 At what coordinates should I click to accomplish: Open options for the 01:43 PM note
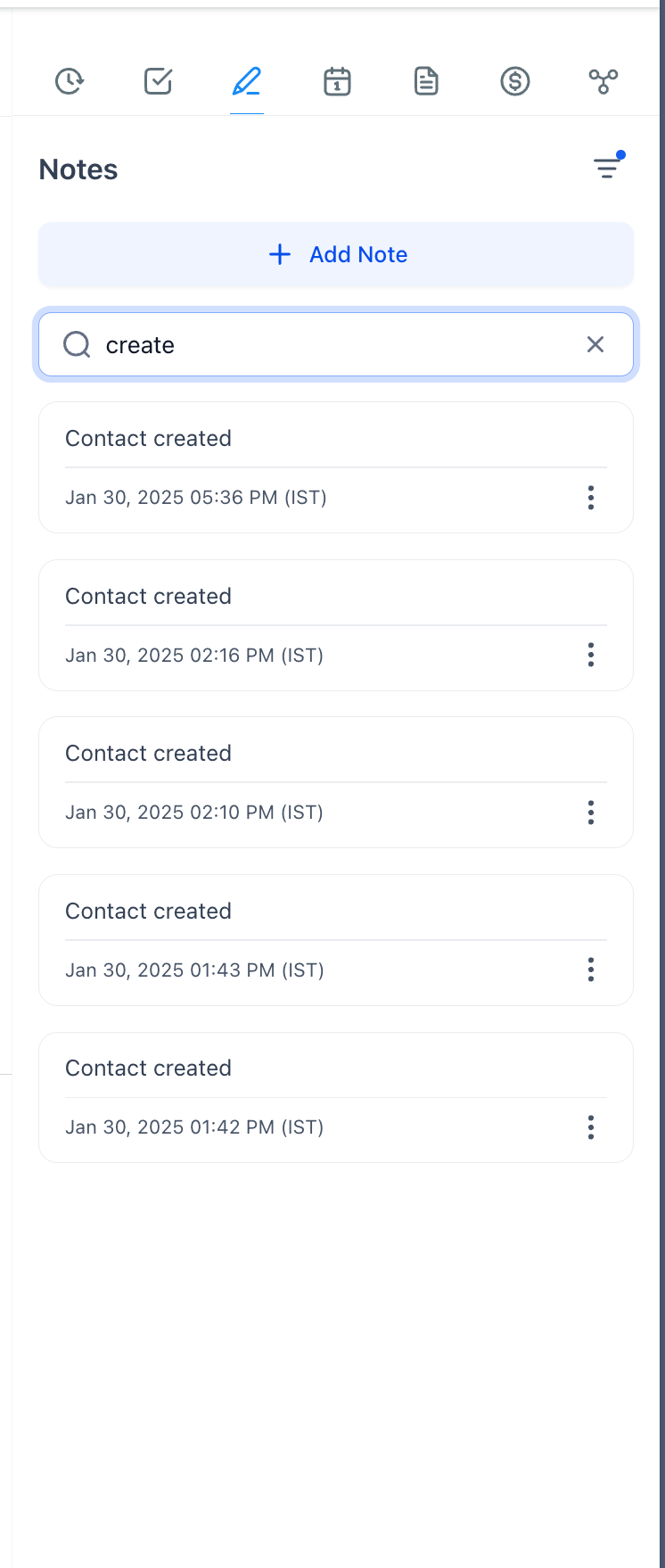pyautogui.click(x=590, y=970)
